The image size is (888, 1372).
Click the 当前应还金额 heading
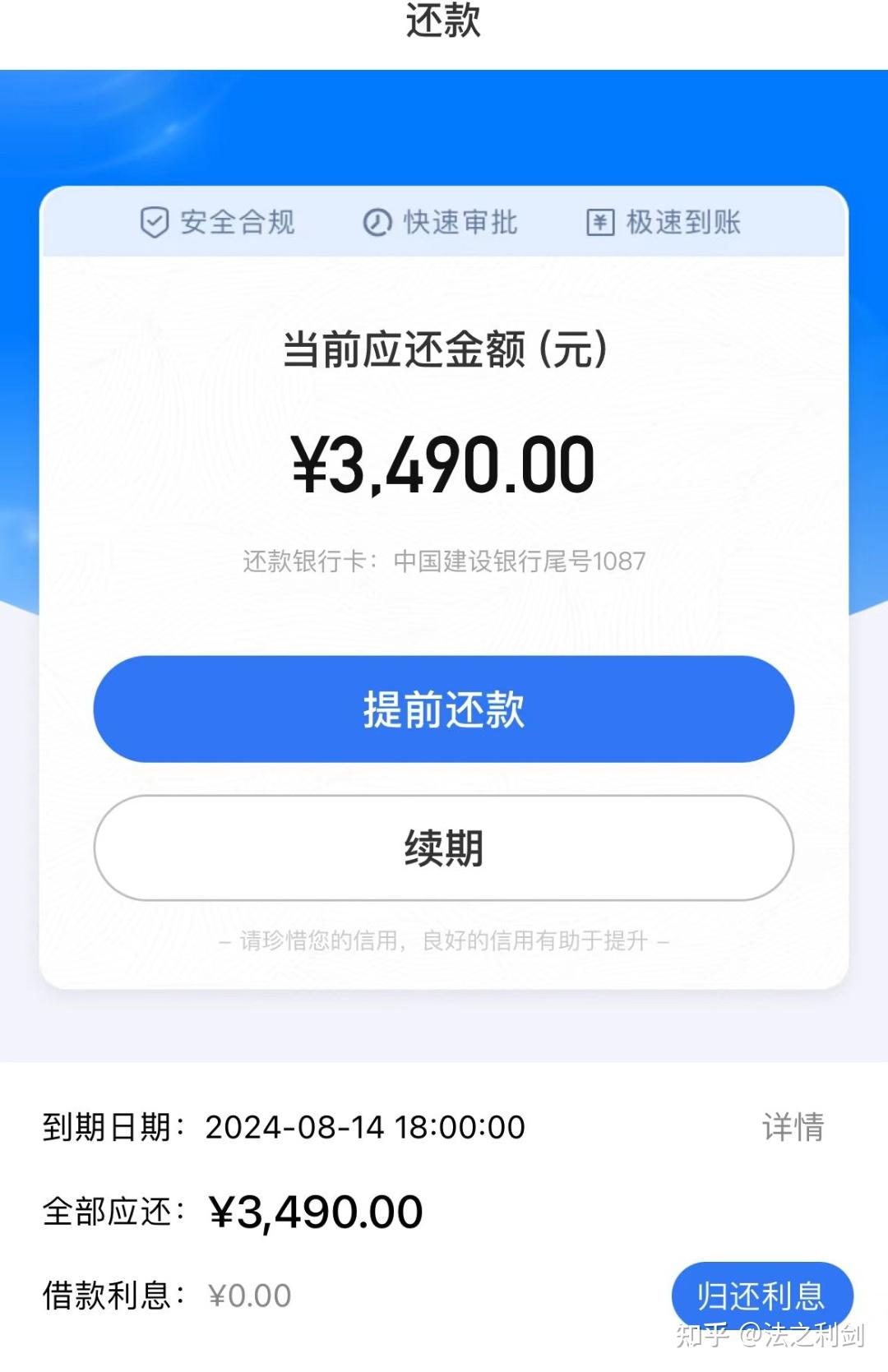click(x=444, y=349)
